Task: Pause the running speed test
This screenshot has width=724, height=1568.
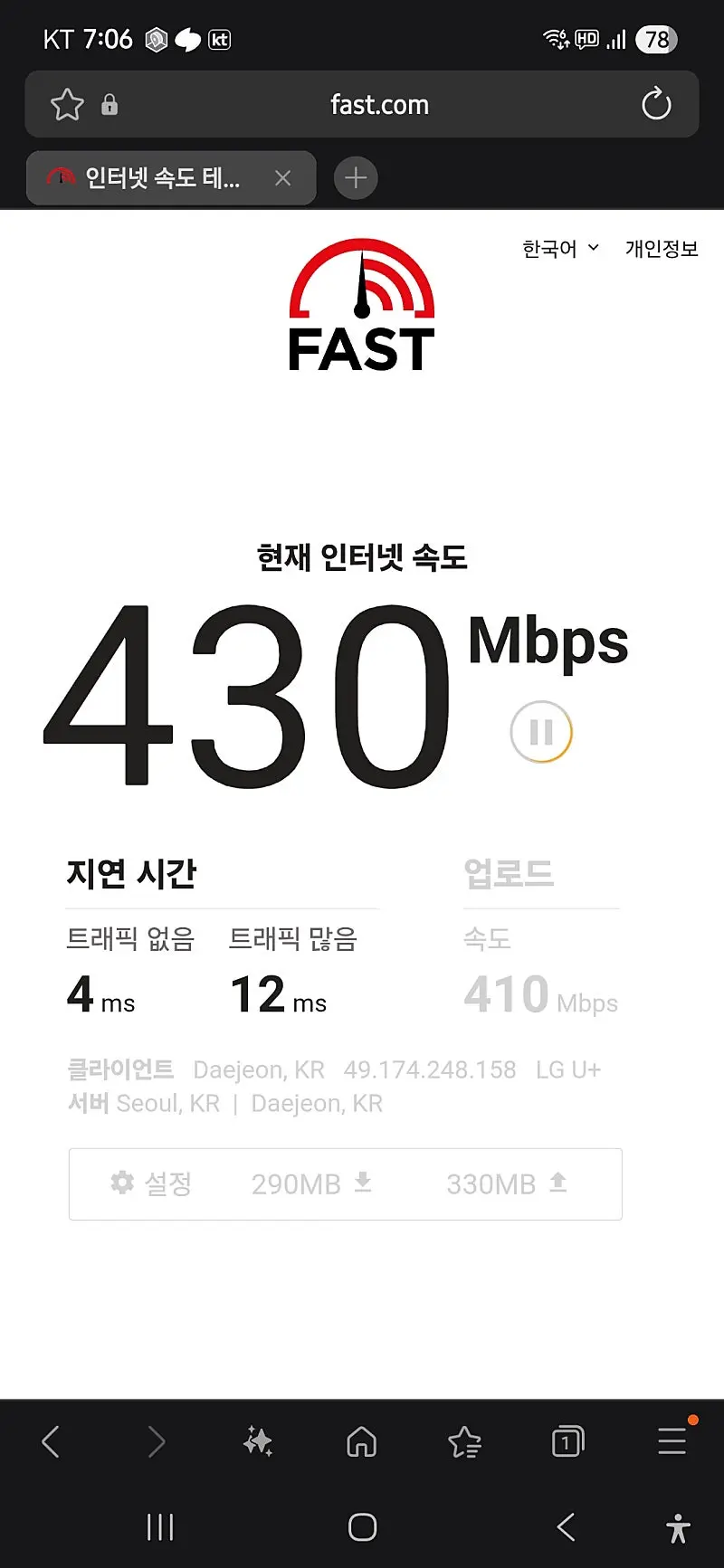Action: pos(541,732)
